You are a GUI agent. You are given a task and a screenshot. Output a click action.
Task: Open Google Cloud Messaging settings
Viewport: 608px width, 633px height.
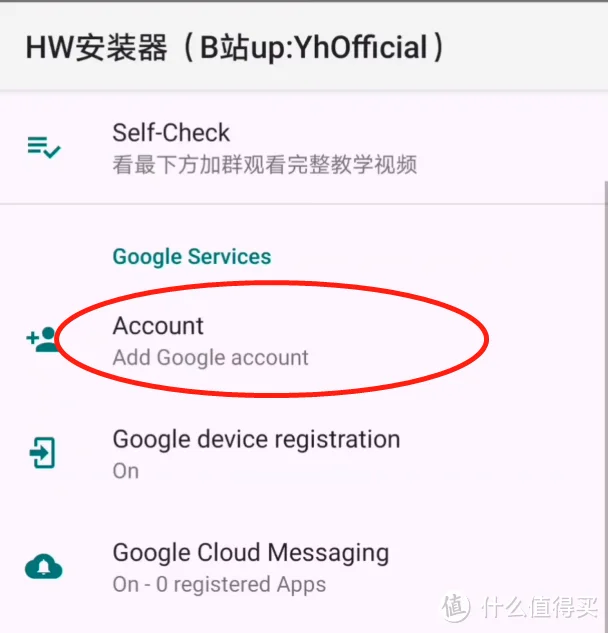[250, 567]
